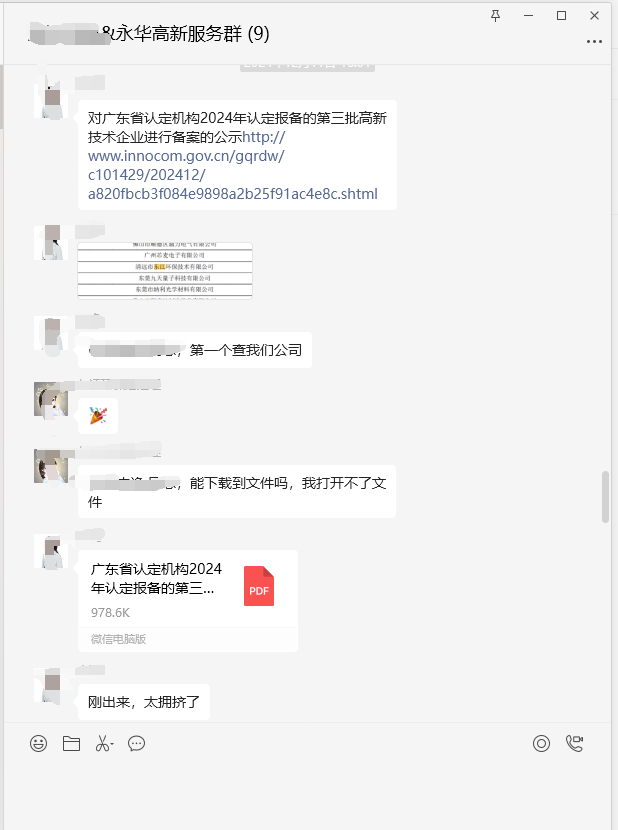Close the chat window
Screen dimensions: 618x830
coord(595,15)
